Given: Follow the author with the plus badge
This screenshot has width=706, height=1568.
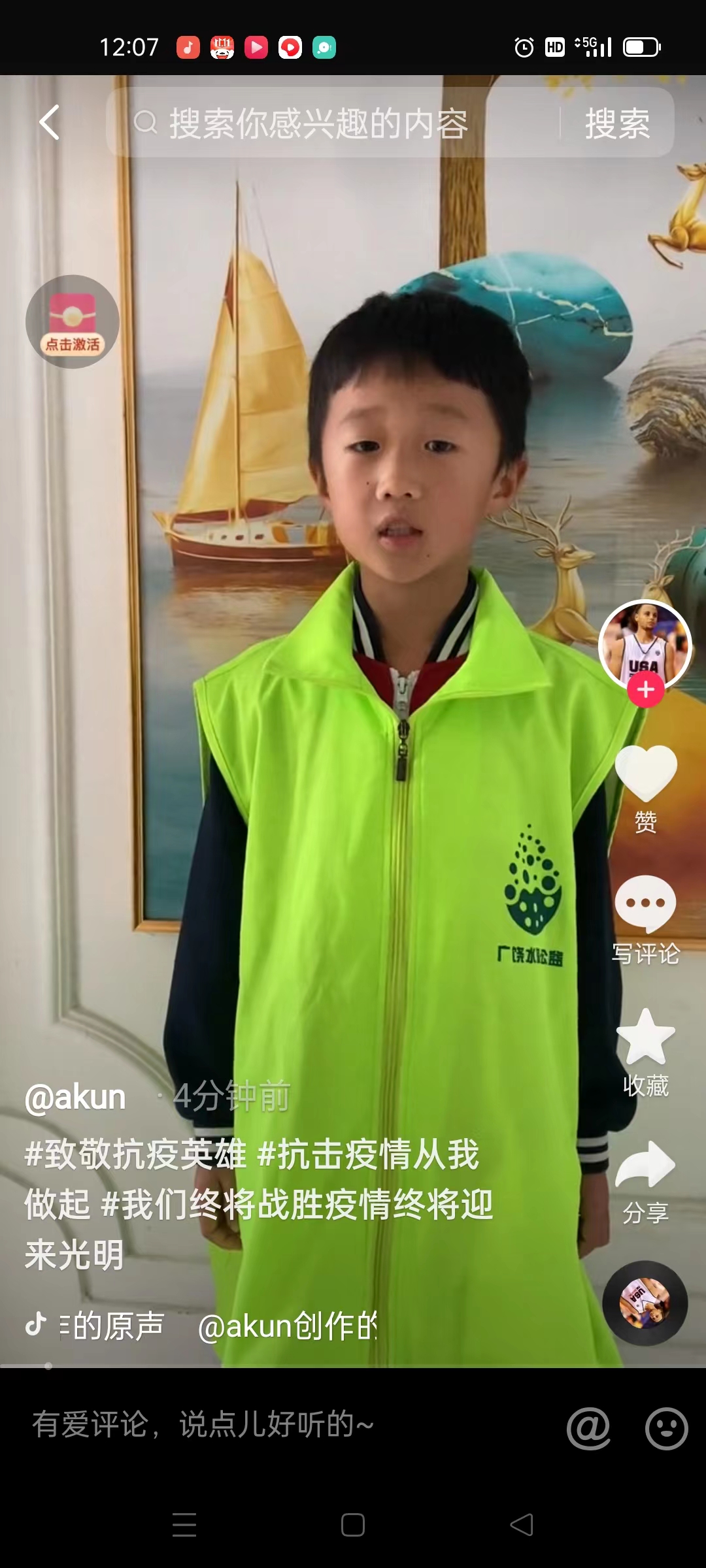Looking at the screenshot, I should [x=646, y=689].
